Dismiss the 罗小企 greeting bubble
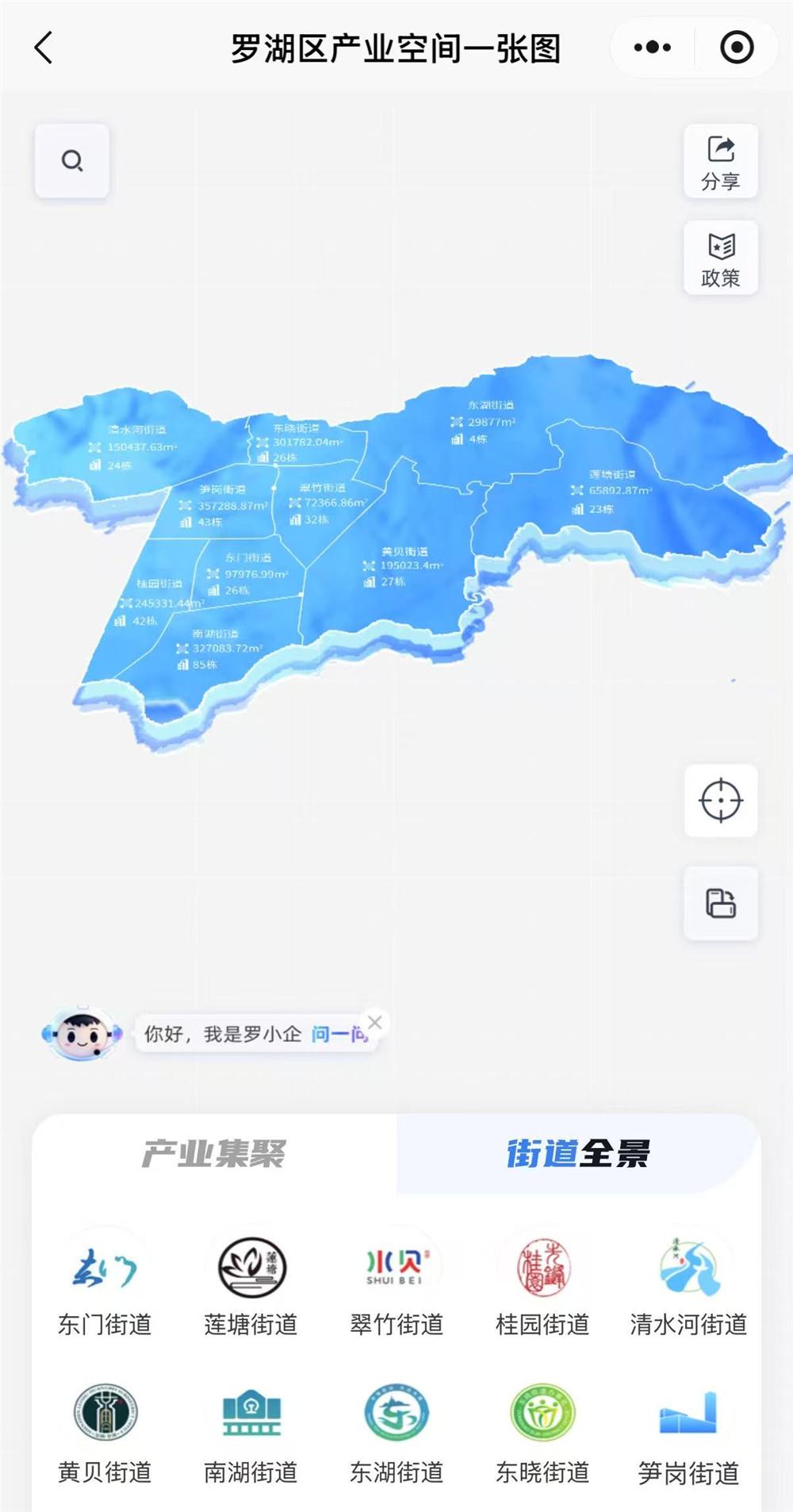The height and width of the screenshot is (1512, 793). pyautogui.click(x=375, y=1022)
